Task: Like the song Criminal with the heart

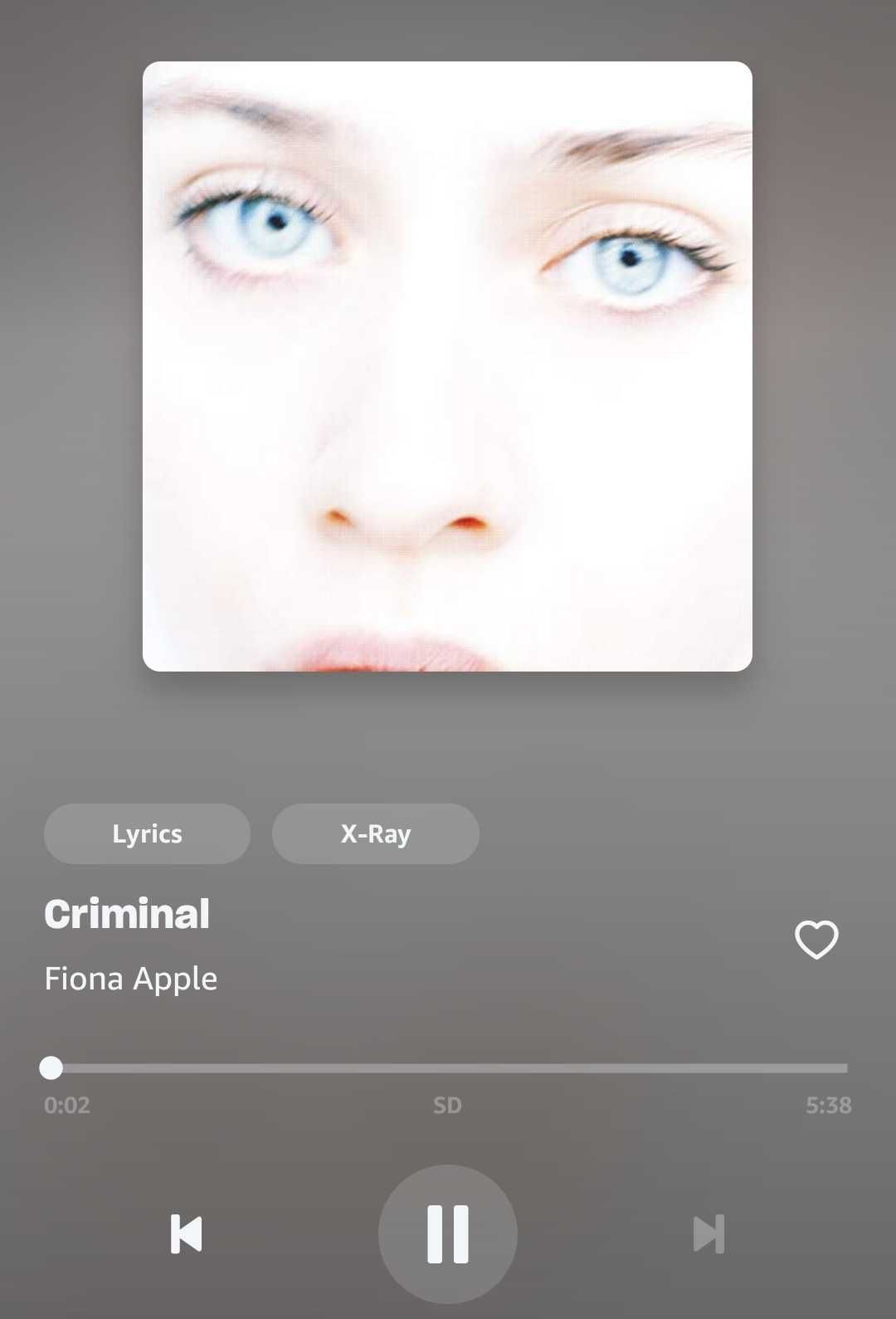Action: 816,940
